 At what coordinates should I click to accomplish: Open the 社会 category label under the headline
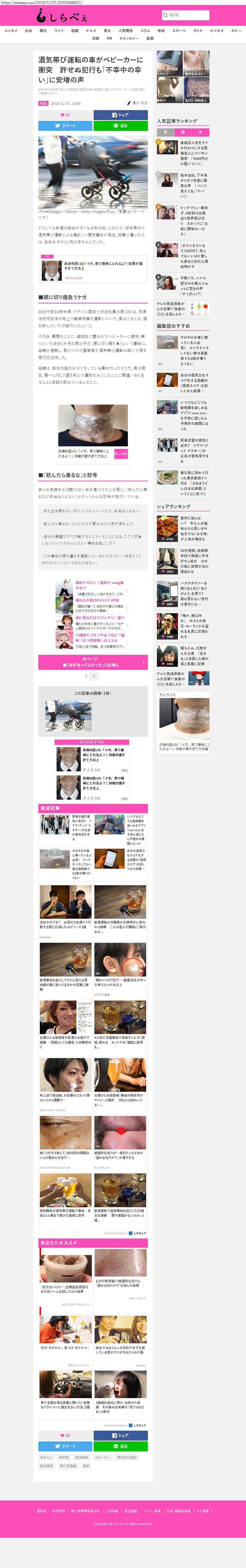point(43,104)
